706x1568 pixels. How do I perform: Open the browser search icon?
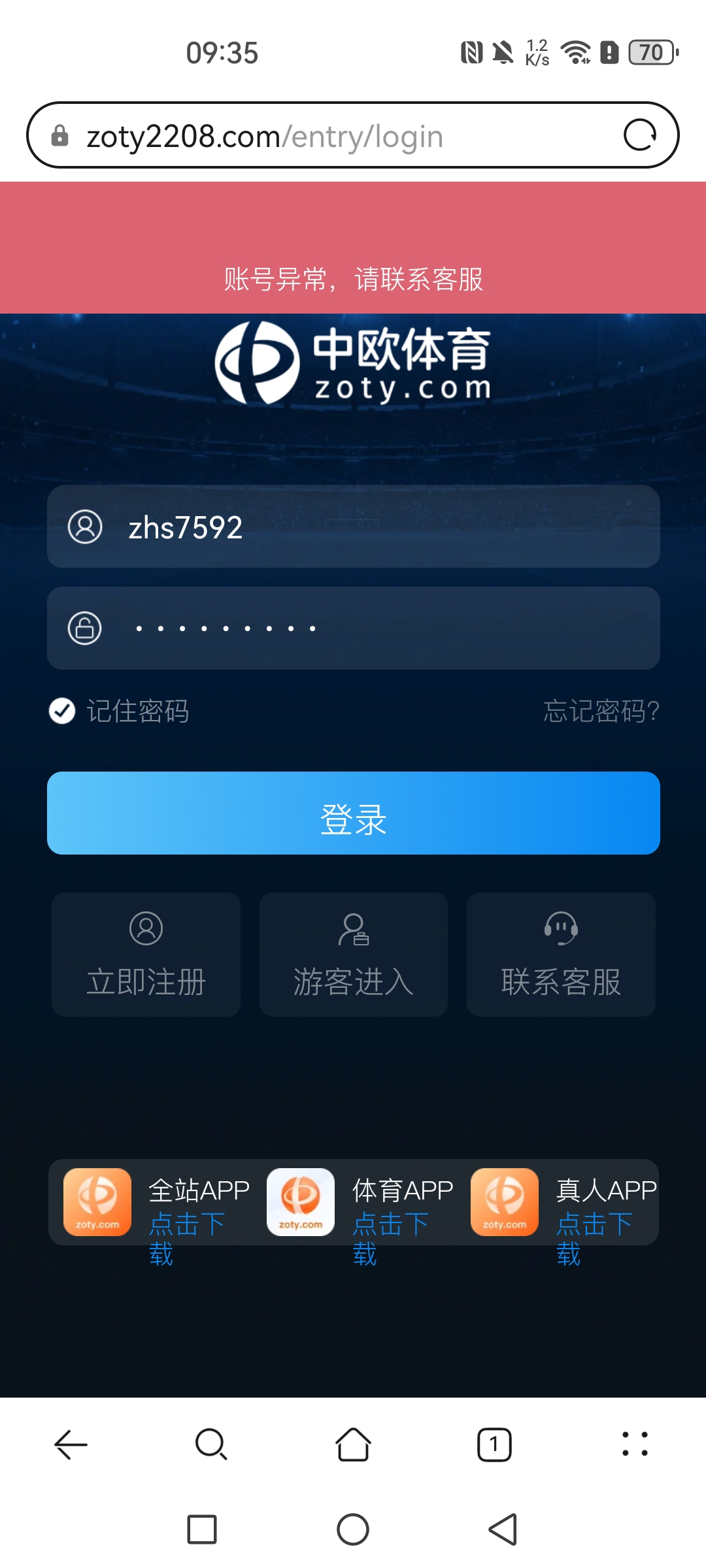[211, 1444]
